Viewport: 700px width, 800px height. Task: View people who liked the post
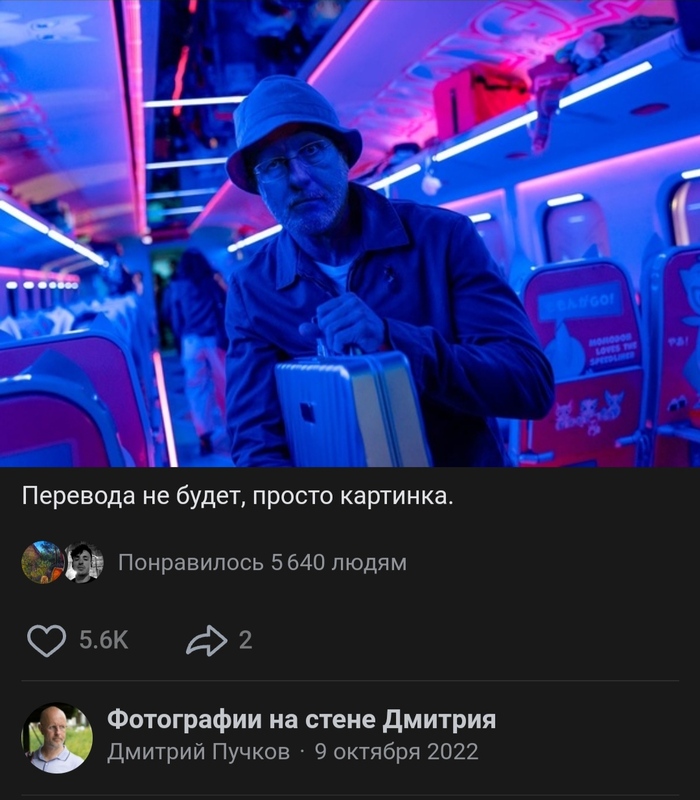(261, 563)
